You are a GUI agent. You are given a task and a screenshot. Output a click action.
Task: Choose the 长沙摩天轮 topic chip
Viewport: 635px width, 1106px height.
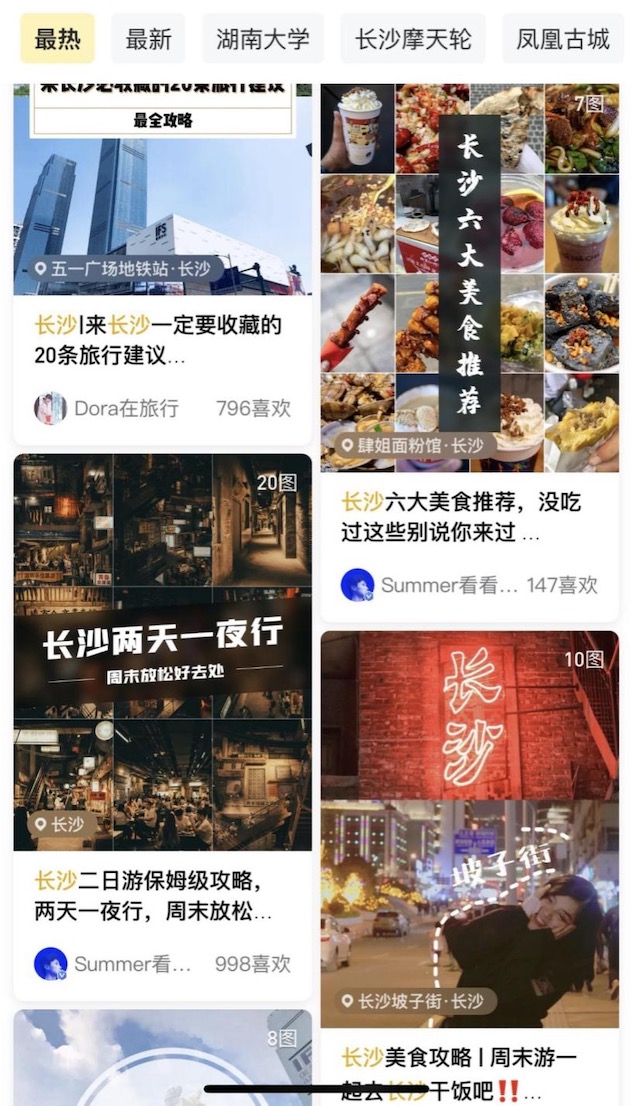tap(413, 39)
